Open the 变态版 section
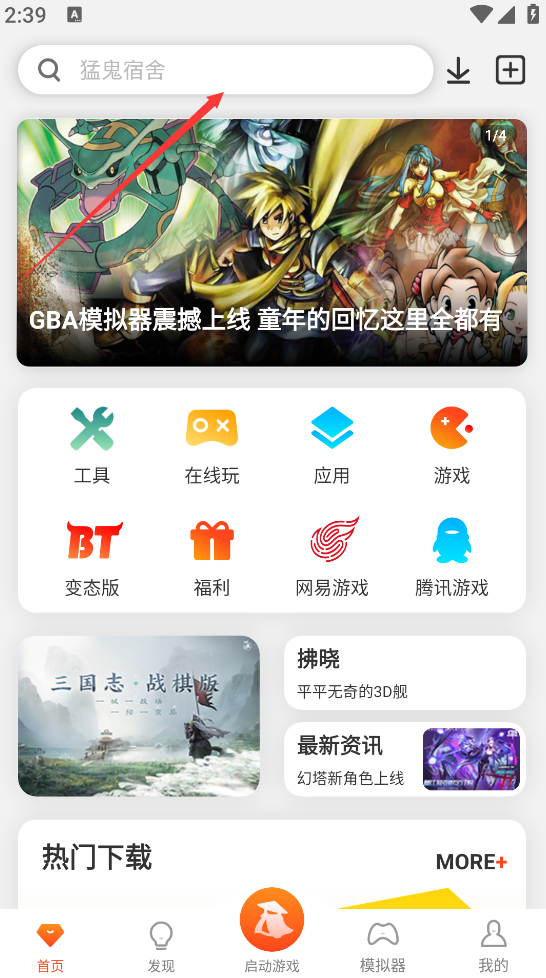The width and height of the screenshot is (546, 978). coord(92,558)
